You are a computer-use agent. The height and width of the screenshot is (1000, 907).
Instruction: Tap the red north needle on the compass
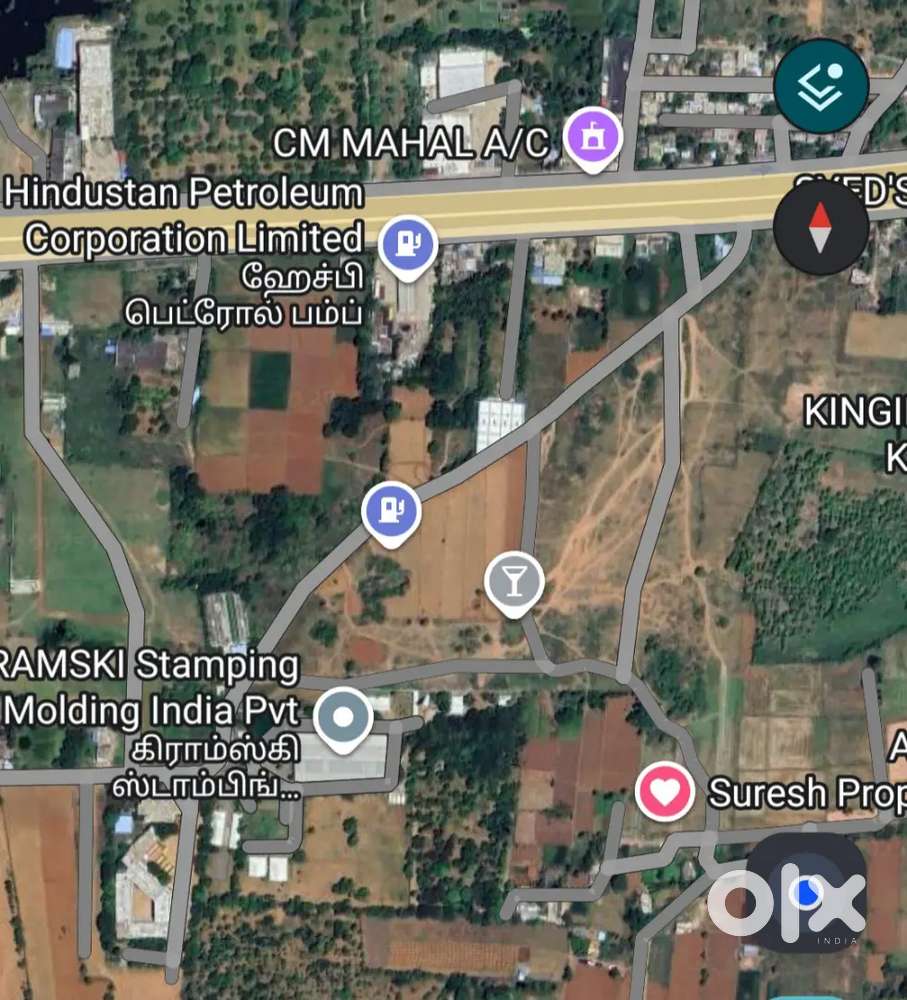[x=819, y=213]
